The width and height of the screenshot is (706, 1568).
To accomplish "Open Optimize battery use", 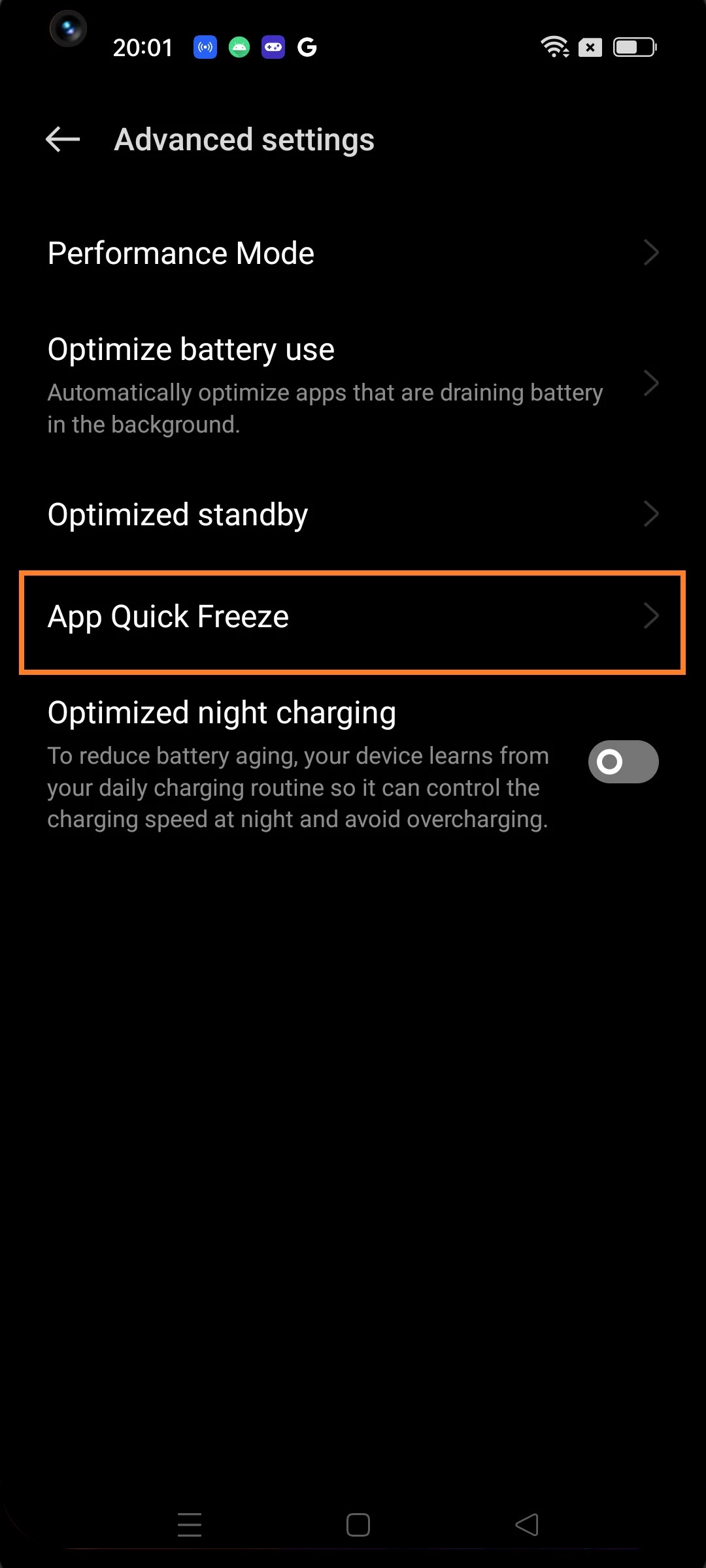I will click(x=353, y=384).
